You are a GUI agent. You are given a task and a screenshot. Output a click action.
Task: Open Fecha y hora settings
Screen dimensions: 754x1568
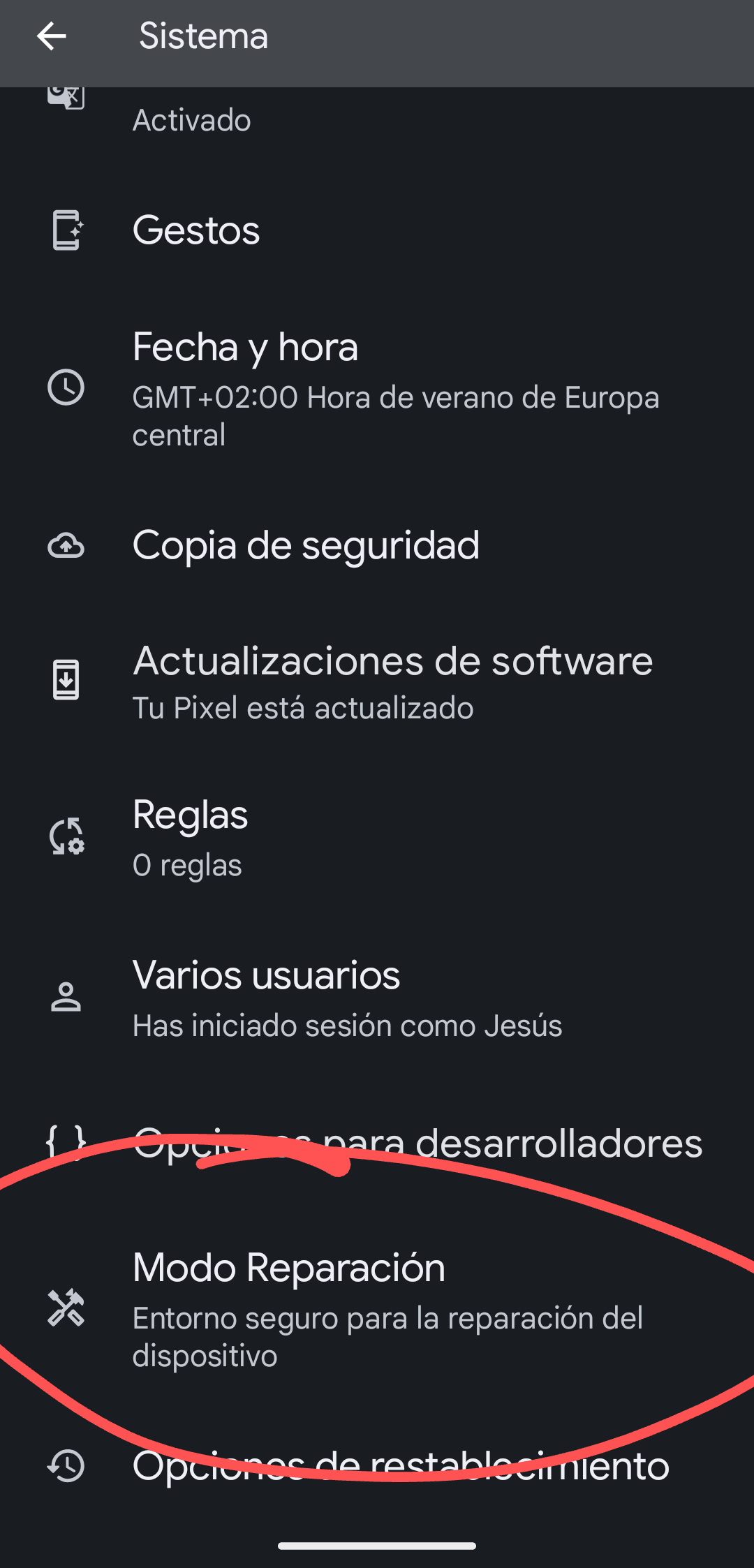377,388
